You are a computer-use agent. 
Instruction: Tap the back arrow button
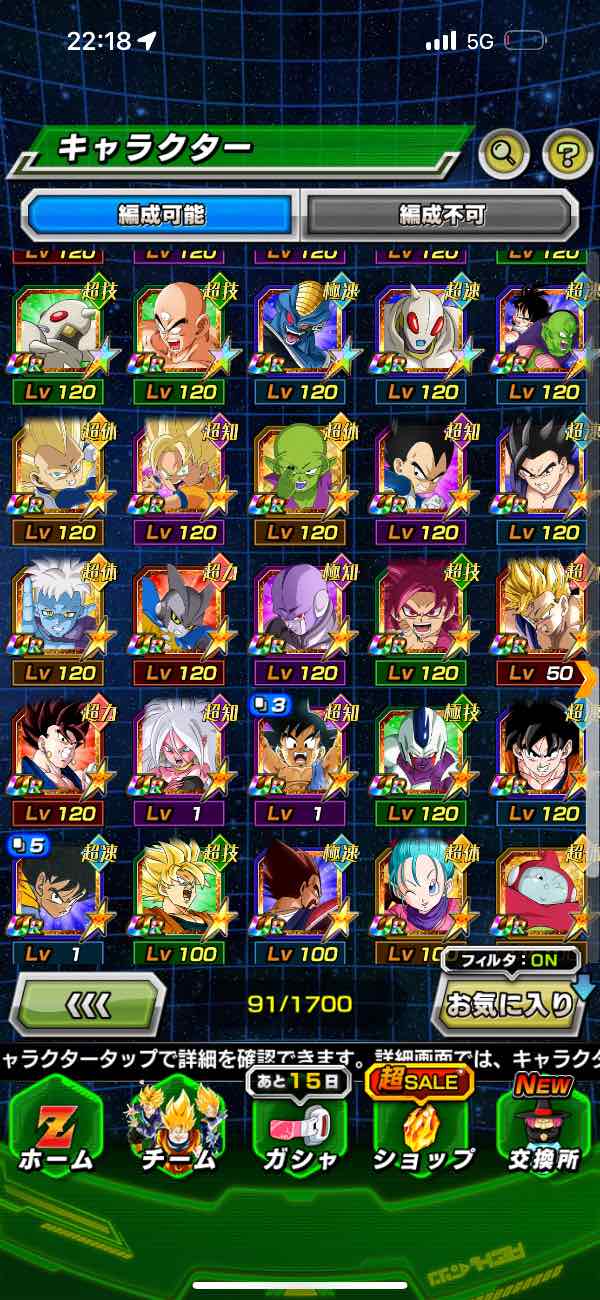pos(87,1003)
